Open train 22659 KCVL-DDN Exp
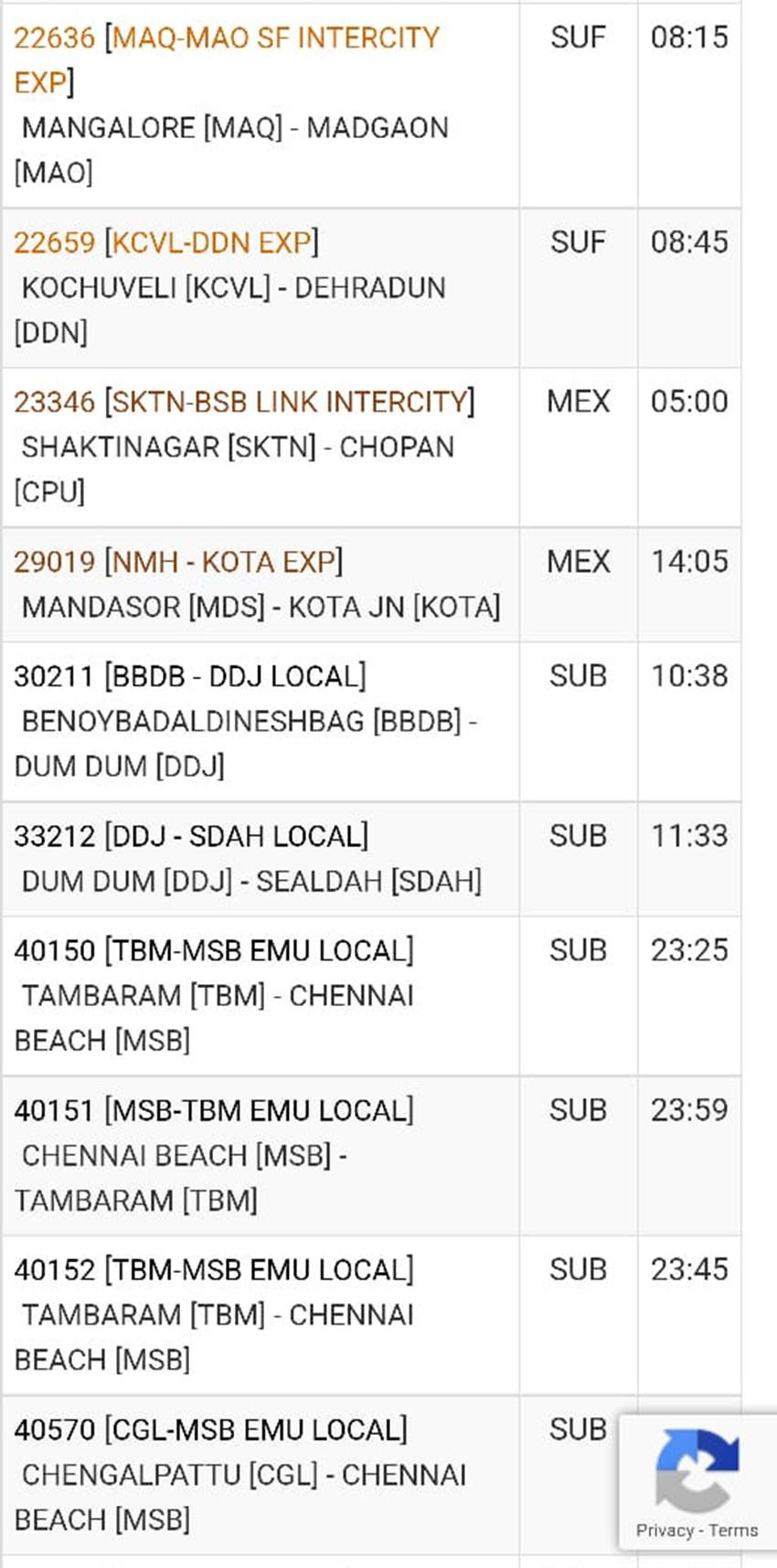The width and height of the screenshot is (777, 1568). click(x=166, y=242)
